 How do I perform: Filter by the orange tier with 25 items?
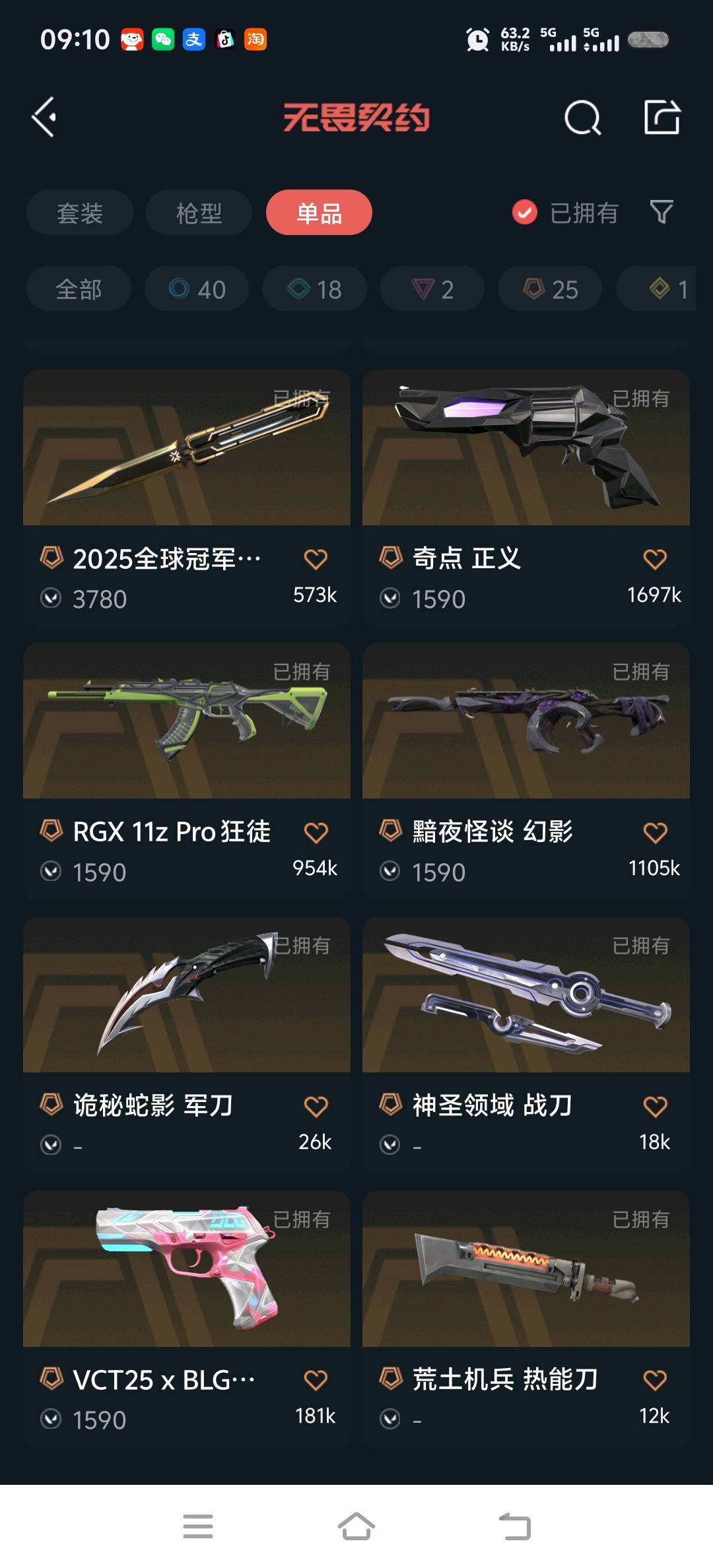click(550, 289)
